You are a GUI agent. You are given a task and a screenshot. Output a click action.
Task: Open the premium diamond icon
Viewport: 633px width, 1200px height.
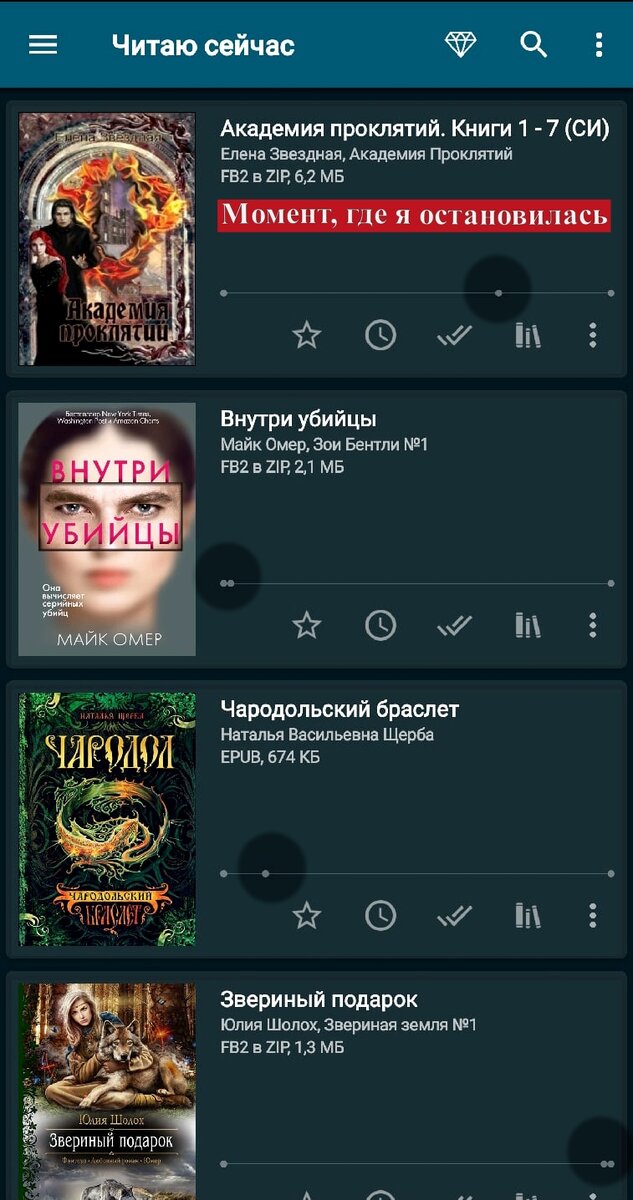pyautogui.click(x=460, y=45)
